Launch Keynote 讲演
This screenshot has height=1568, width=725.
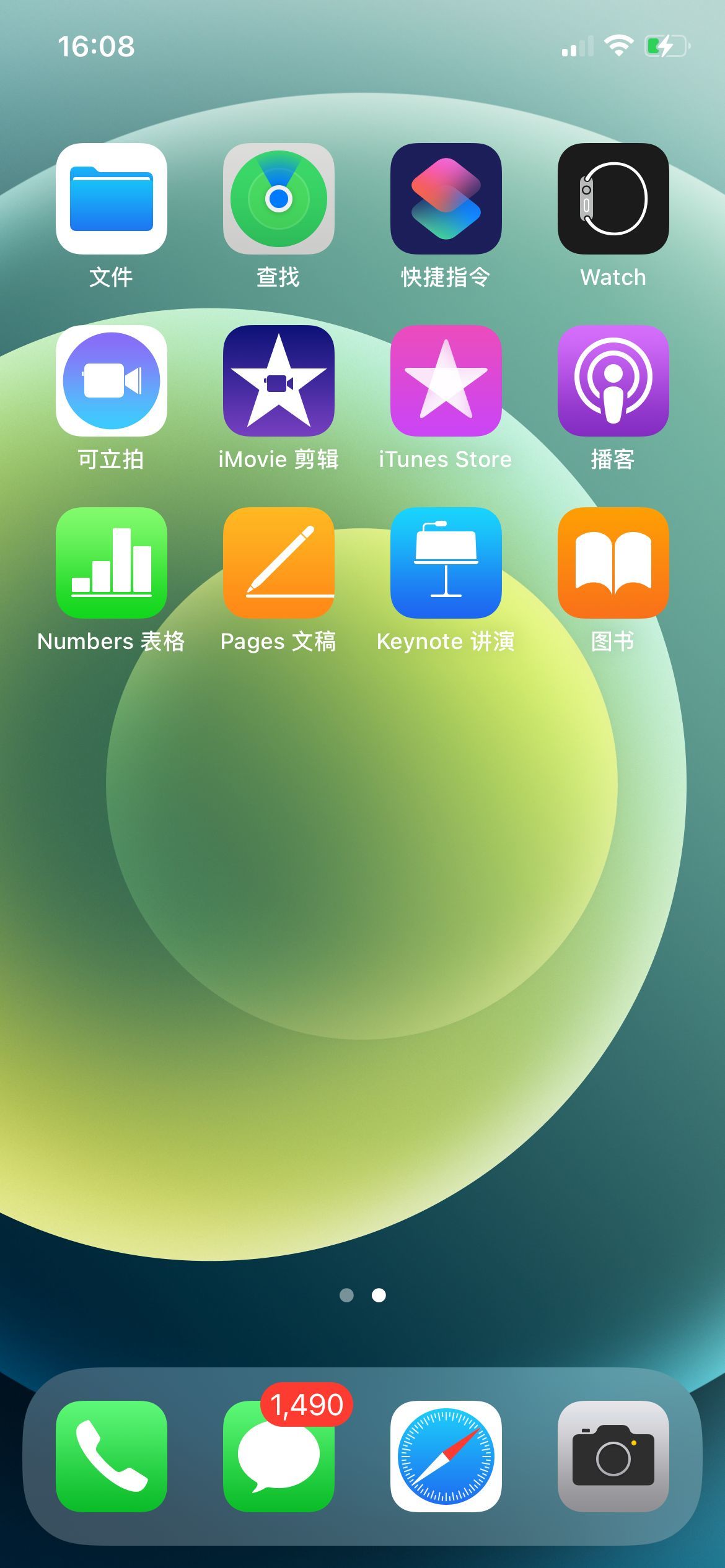click(446, 563)
